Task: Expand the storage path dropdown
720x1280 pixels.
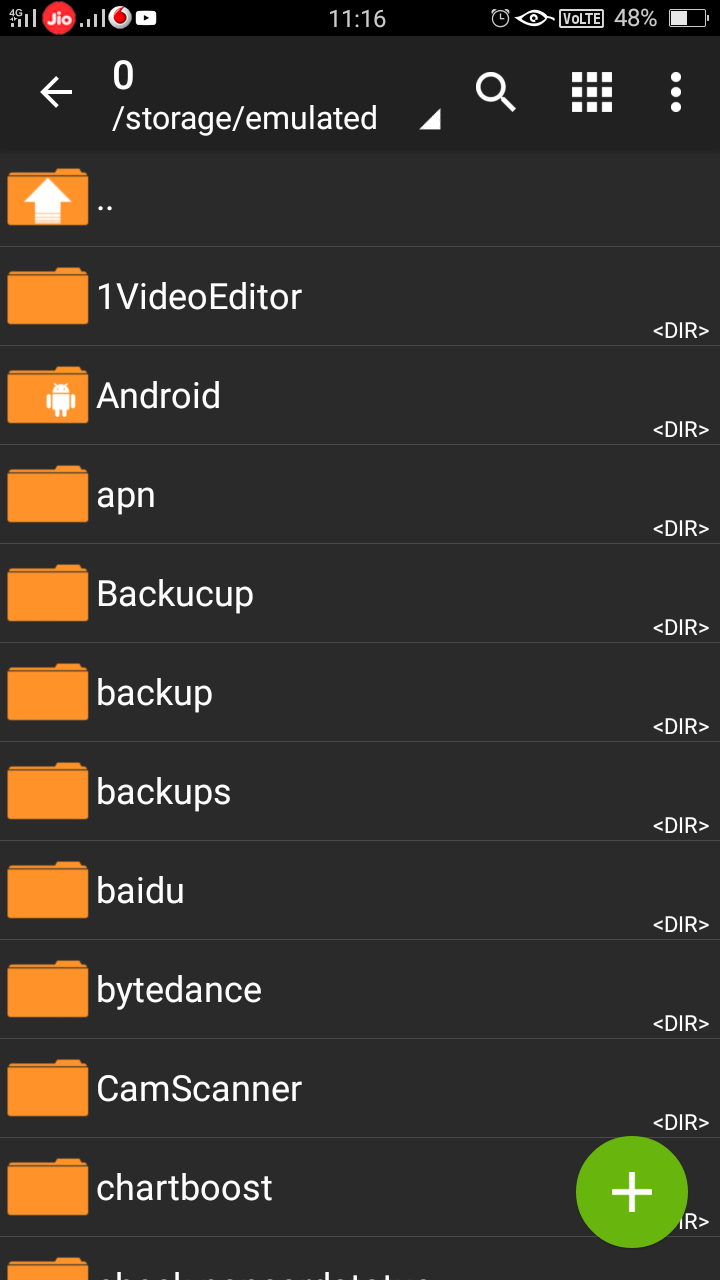Action: (x=429, y=120)
